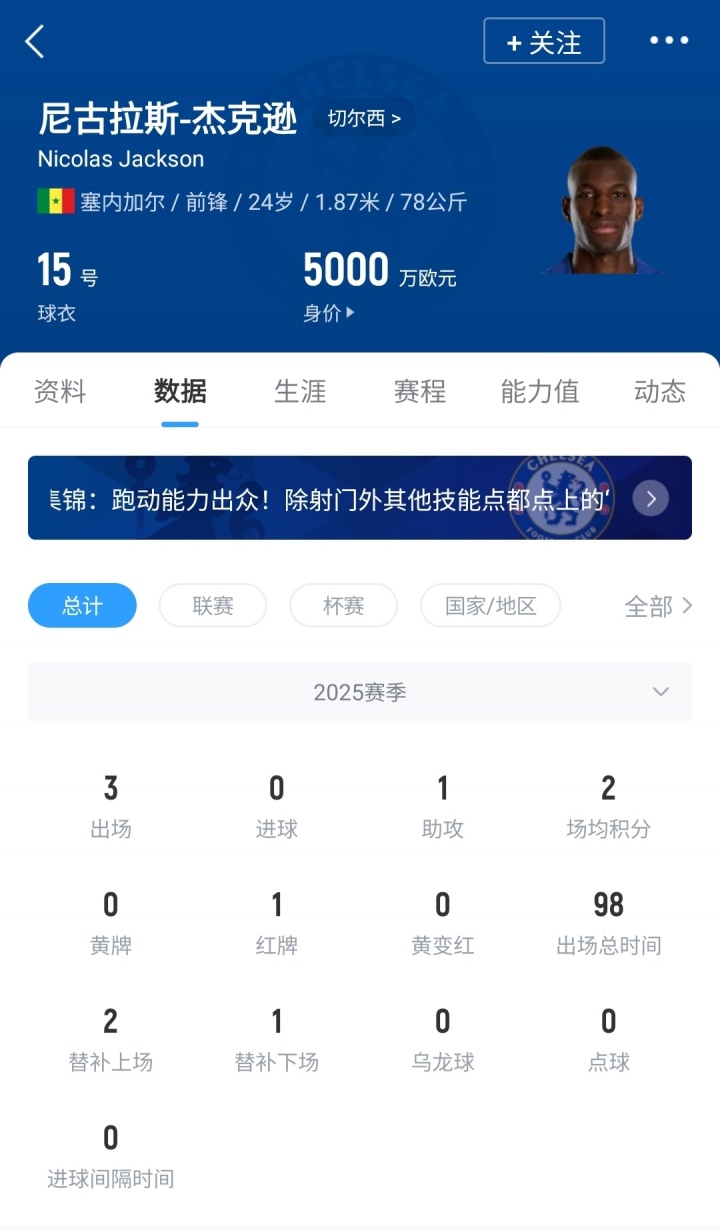Select the 数据 tab
The width and height of the screenshot is (720, 1230).
coord(180,391)
